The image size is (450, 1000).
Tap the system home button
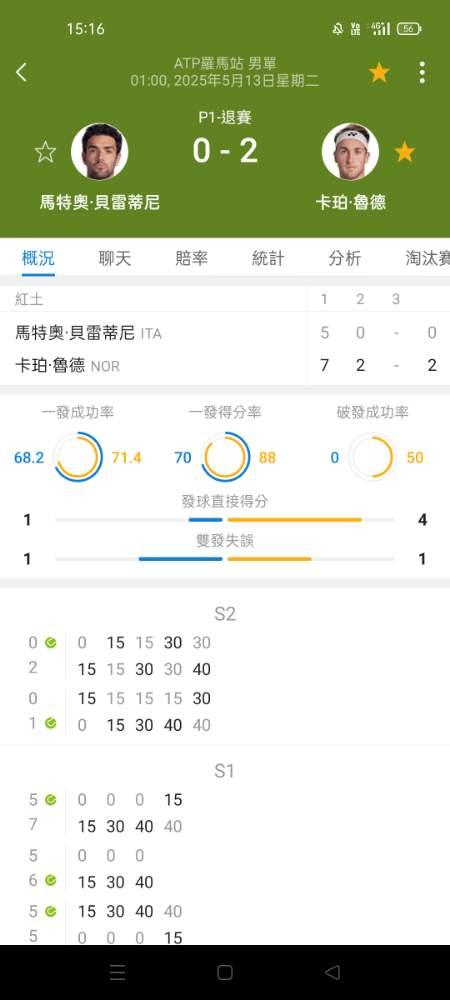[x=224, y=972]
